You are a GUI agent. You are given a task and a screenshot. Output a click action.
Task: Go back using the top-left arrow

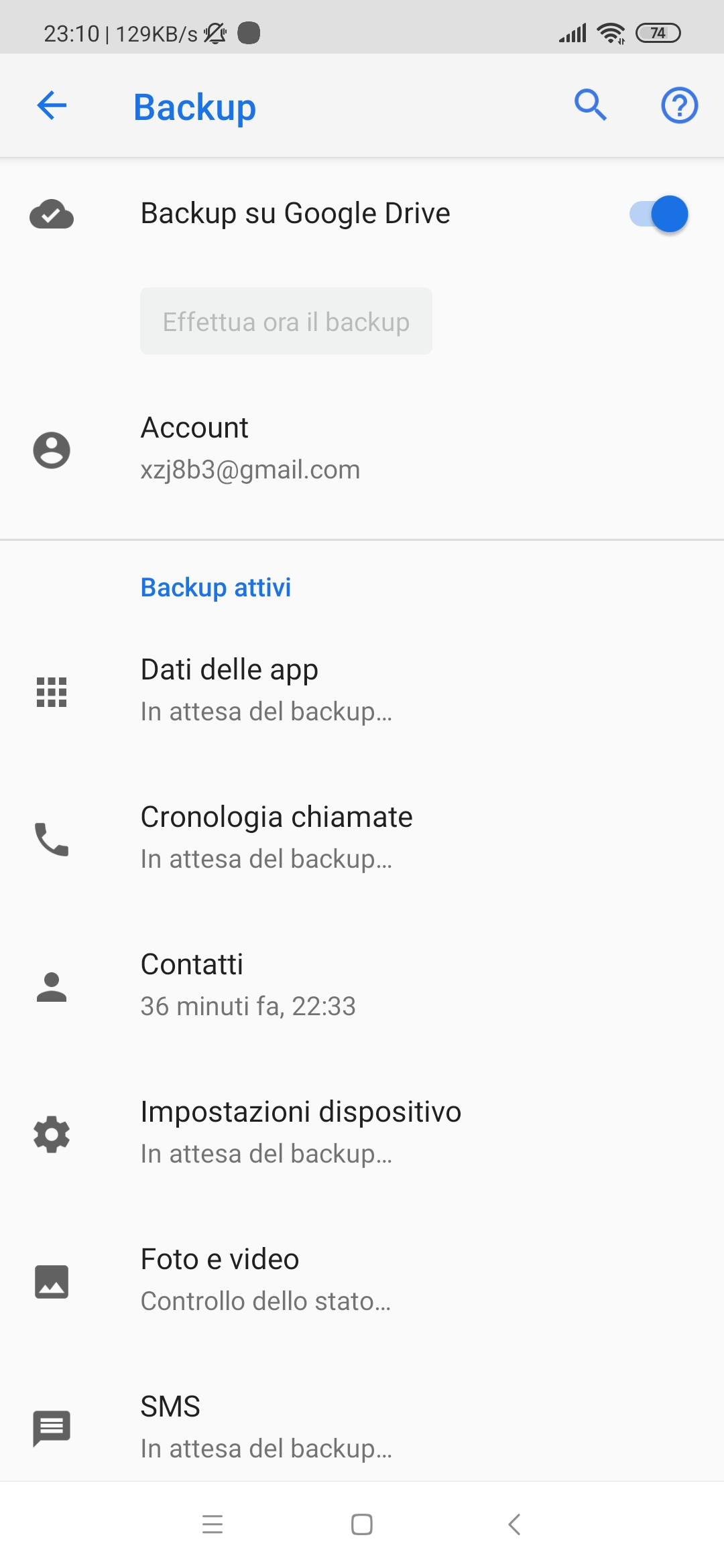(52, 106)
